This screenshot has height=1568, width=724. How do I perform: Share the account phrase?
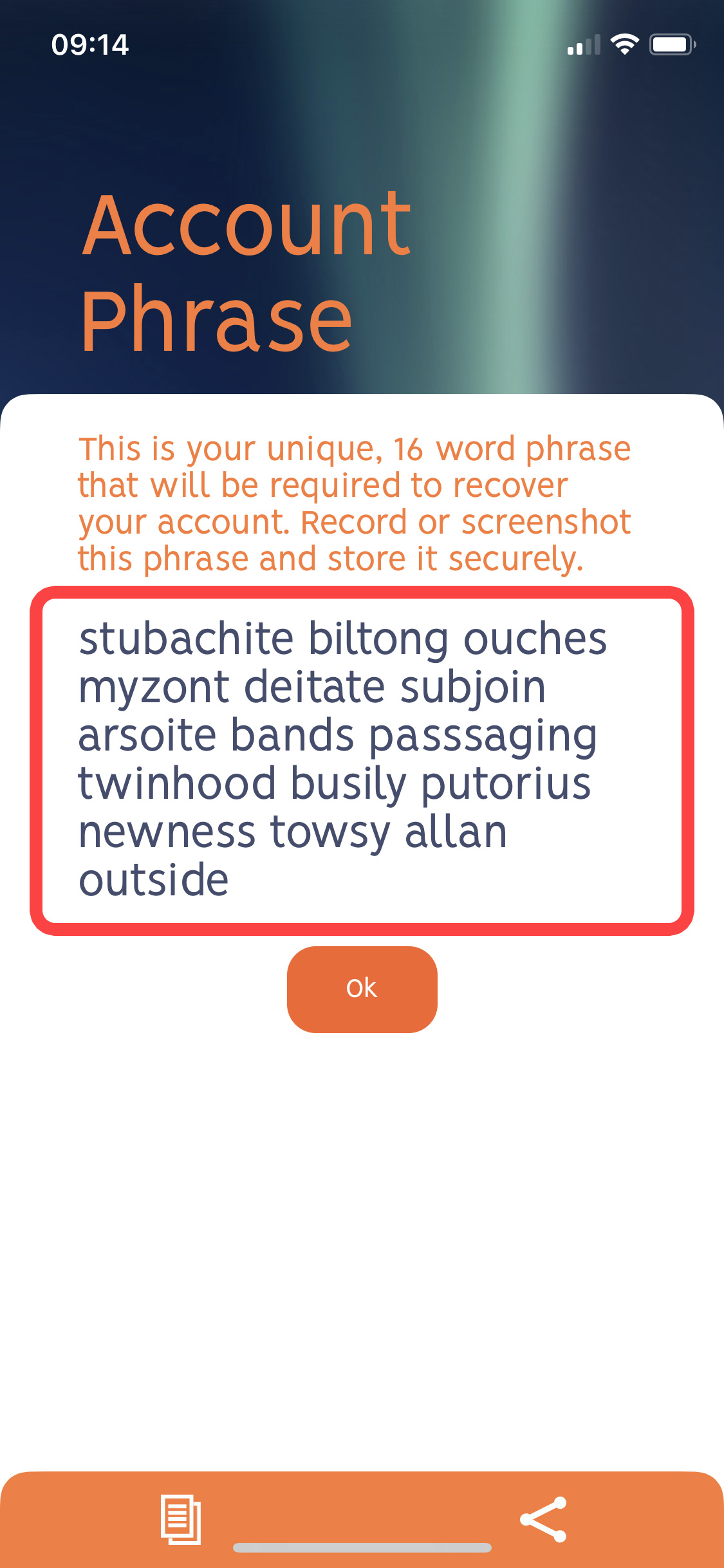coord(543,1519)
